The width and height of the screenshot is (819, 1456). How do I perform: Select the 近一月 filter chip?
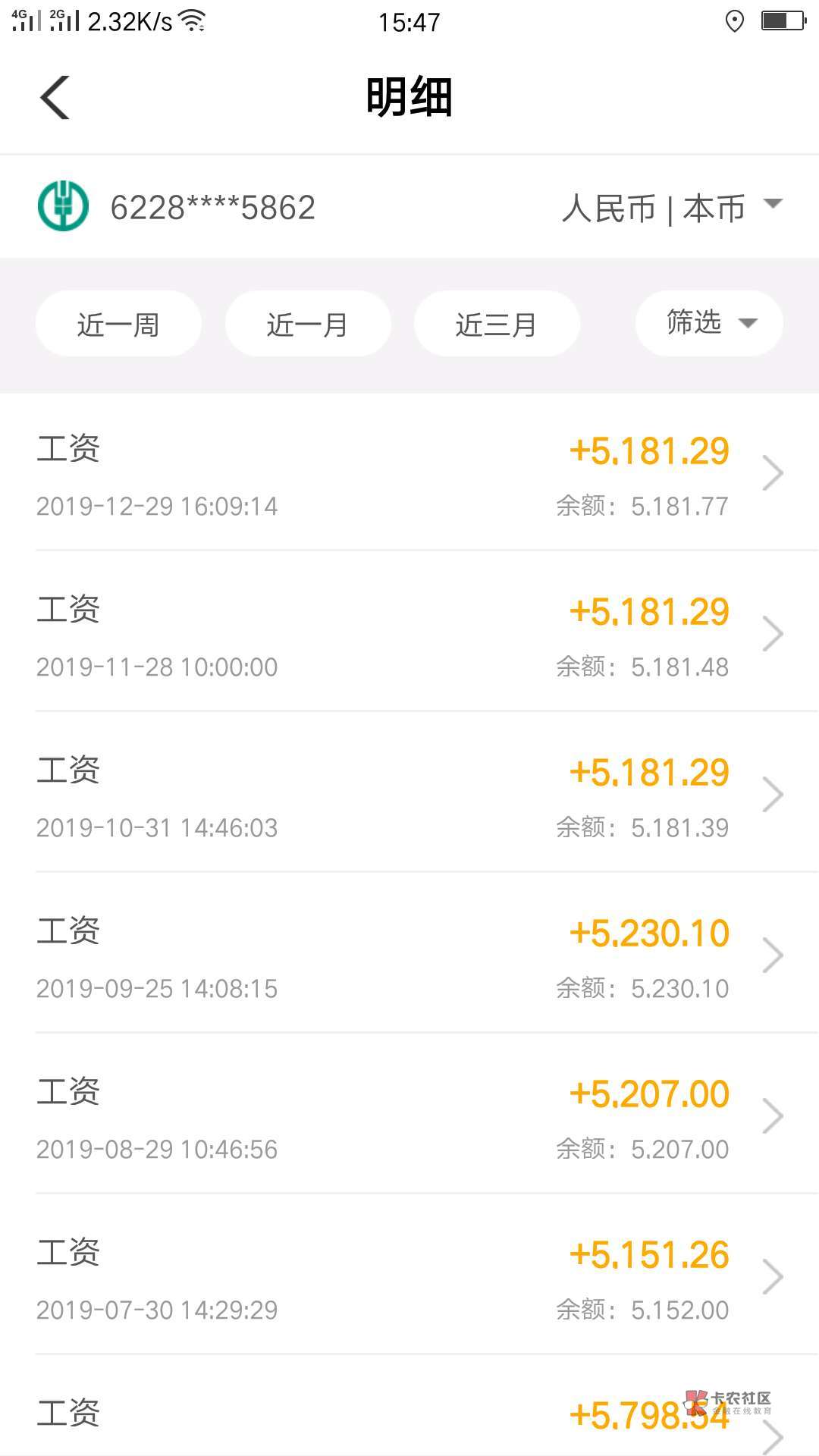tap(308, 324)
